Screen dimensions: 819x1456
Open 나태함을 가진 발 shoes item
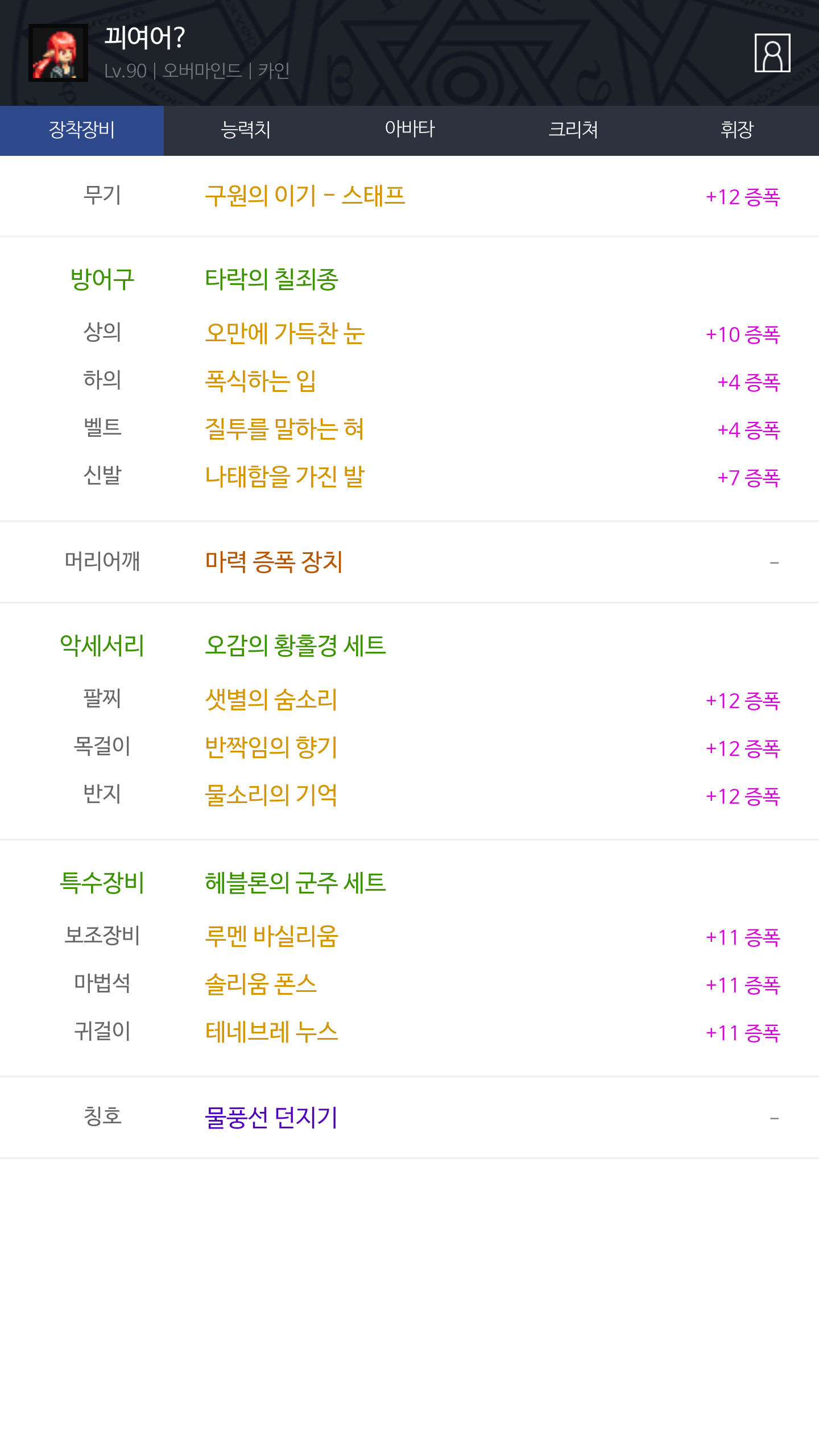[285, 477]
